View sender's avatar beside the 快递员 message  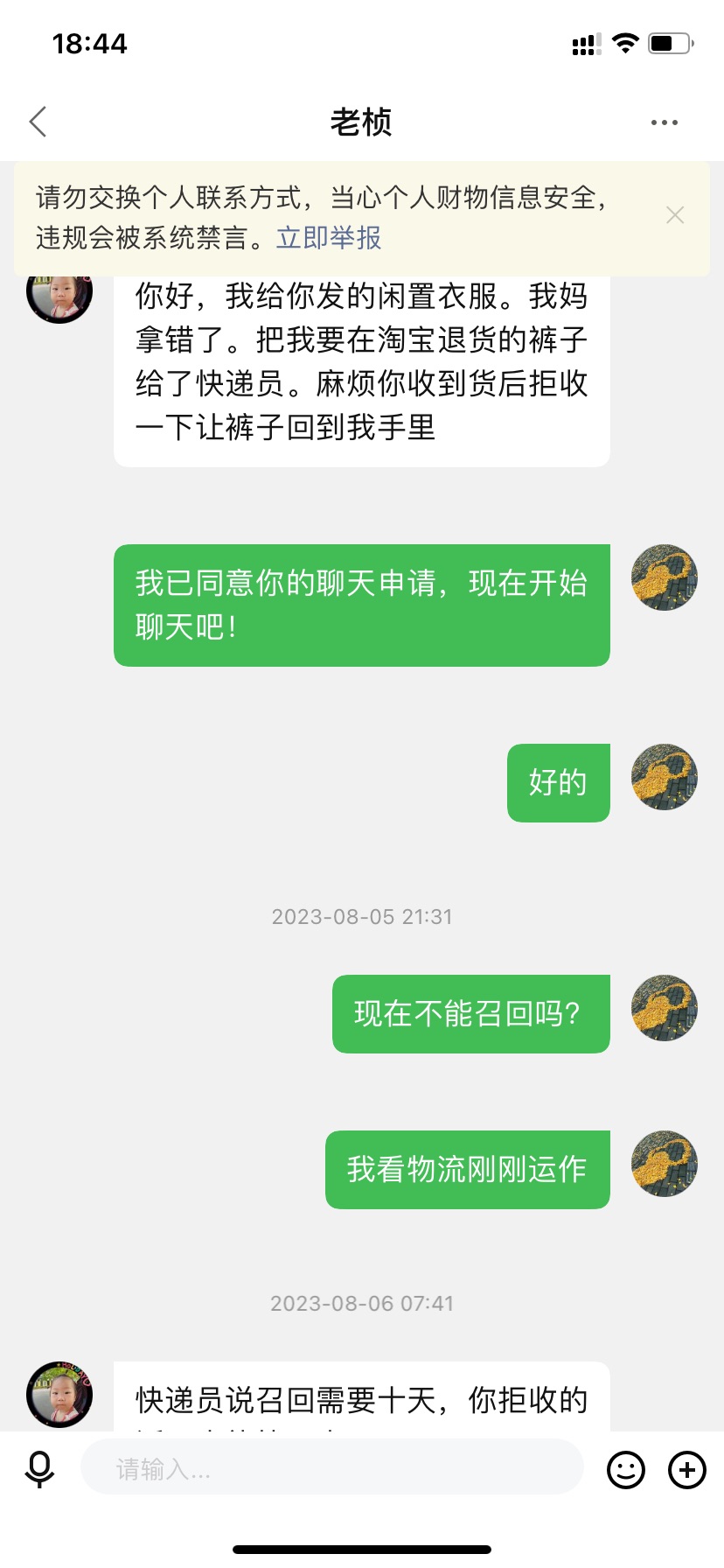tap(59, 1395)
